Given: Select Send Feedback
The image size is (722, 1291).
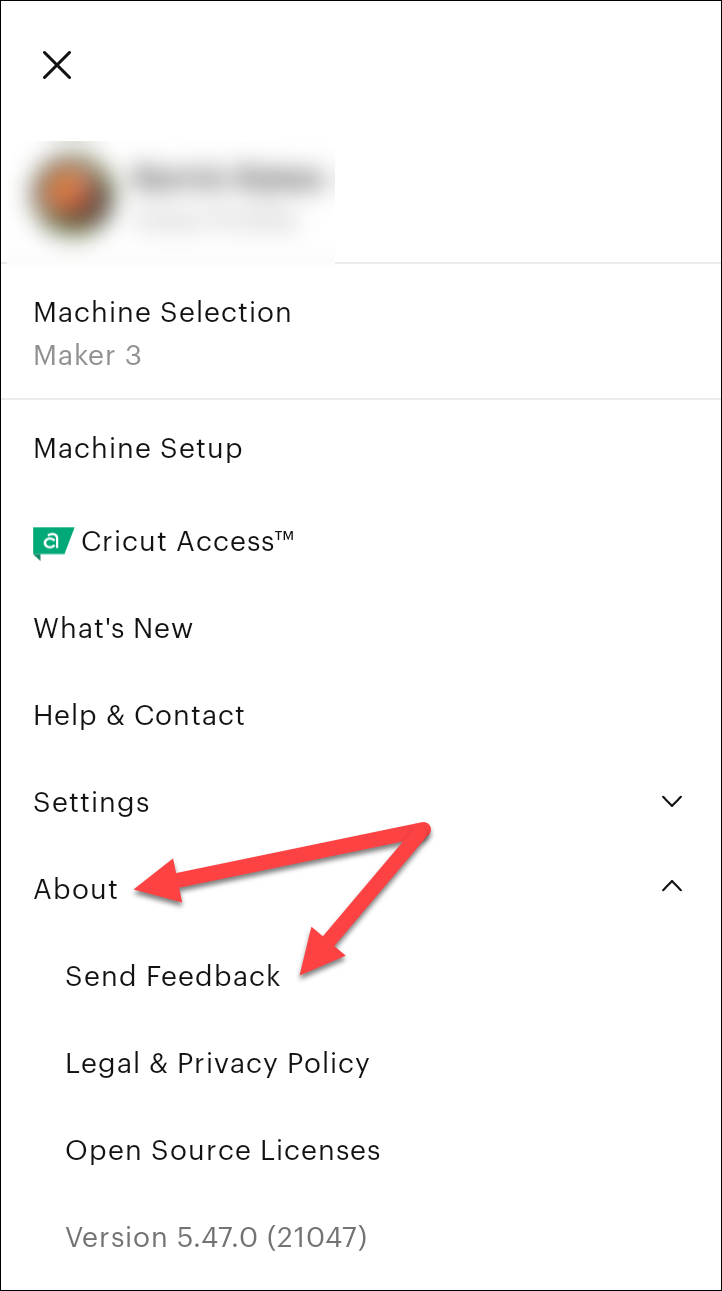Looking at the screenshot, I should click(173, 976).
